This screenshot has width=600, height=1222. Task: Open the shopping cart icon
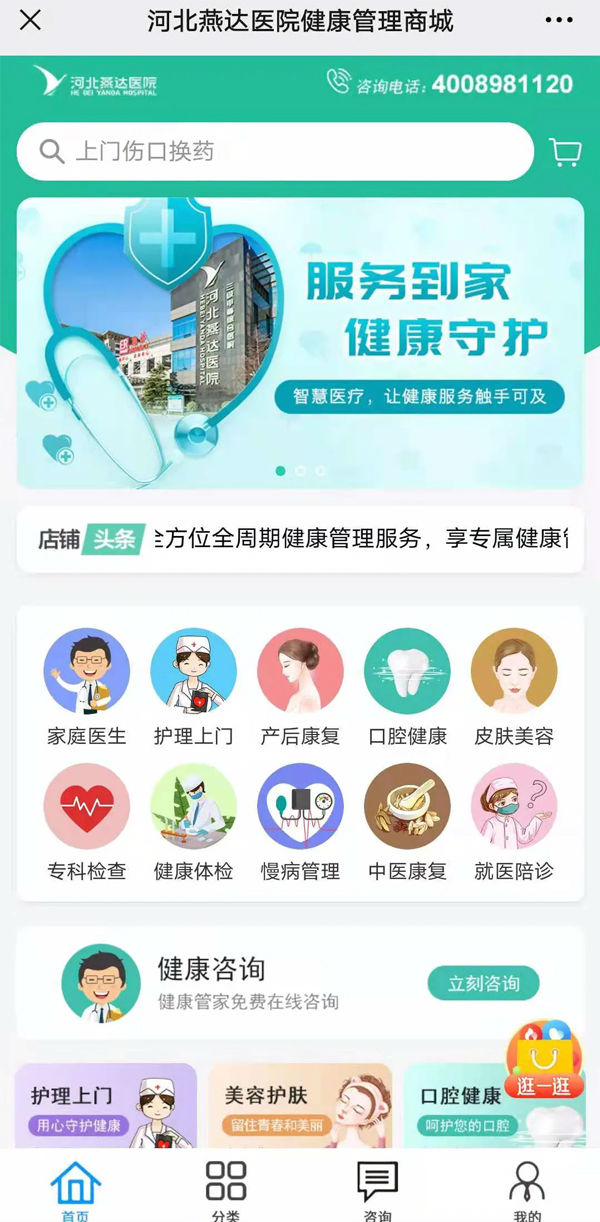[x=565, y=152]
